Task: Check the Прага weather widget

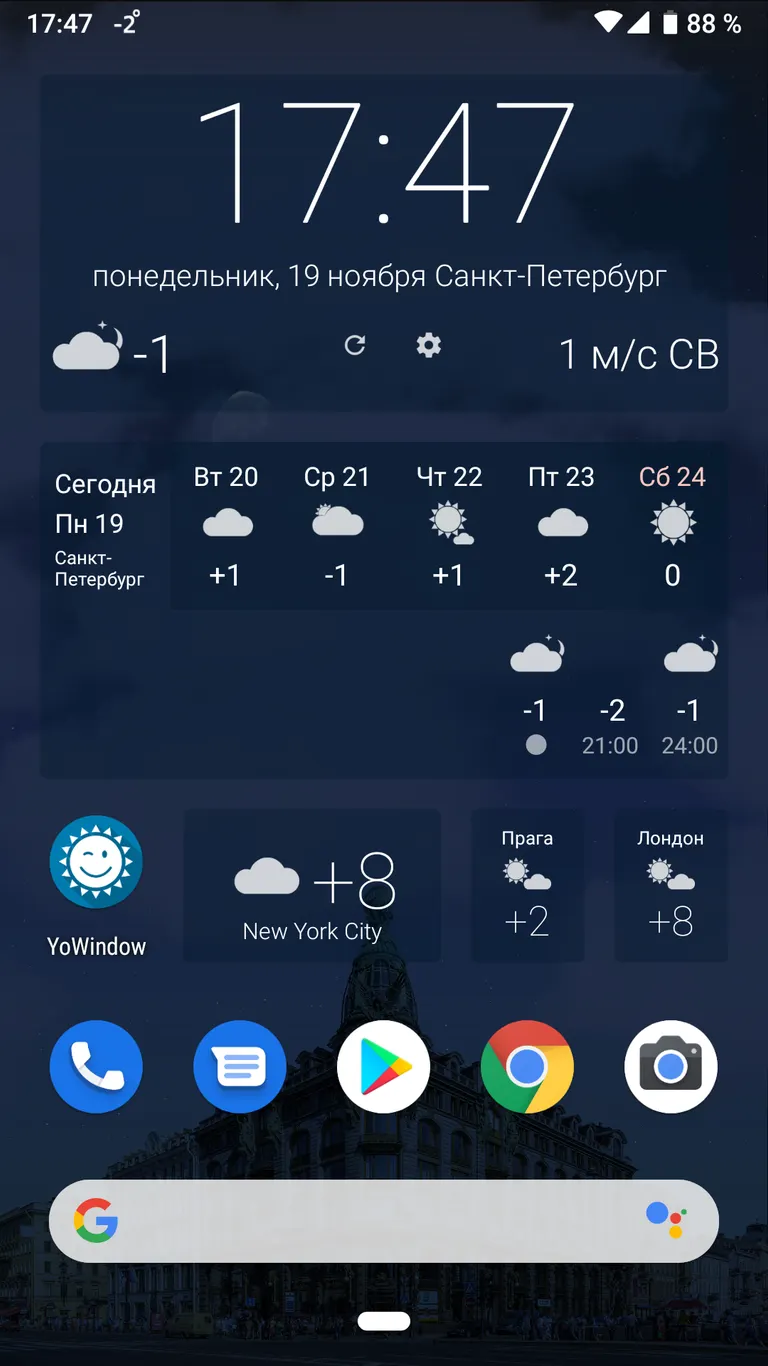Action: tap(528, 886)
